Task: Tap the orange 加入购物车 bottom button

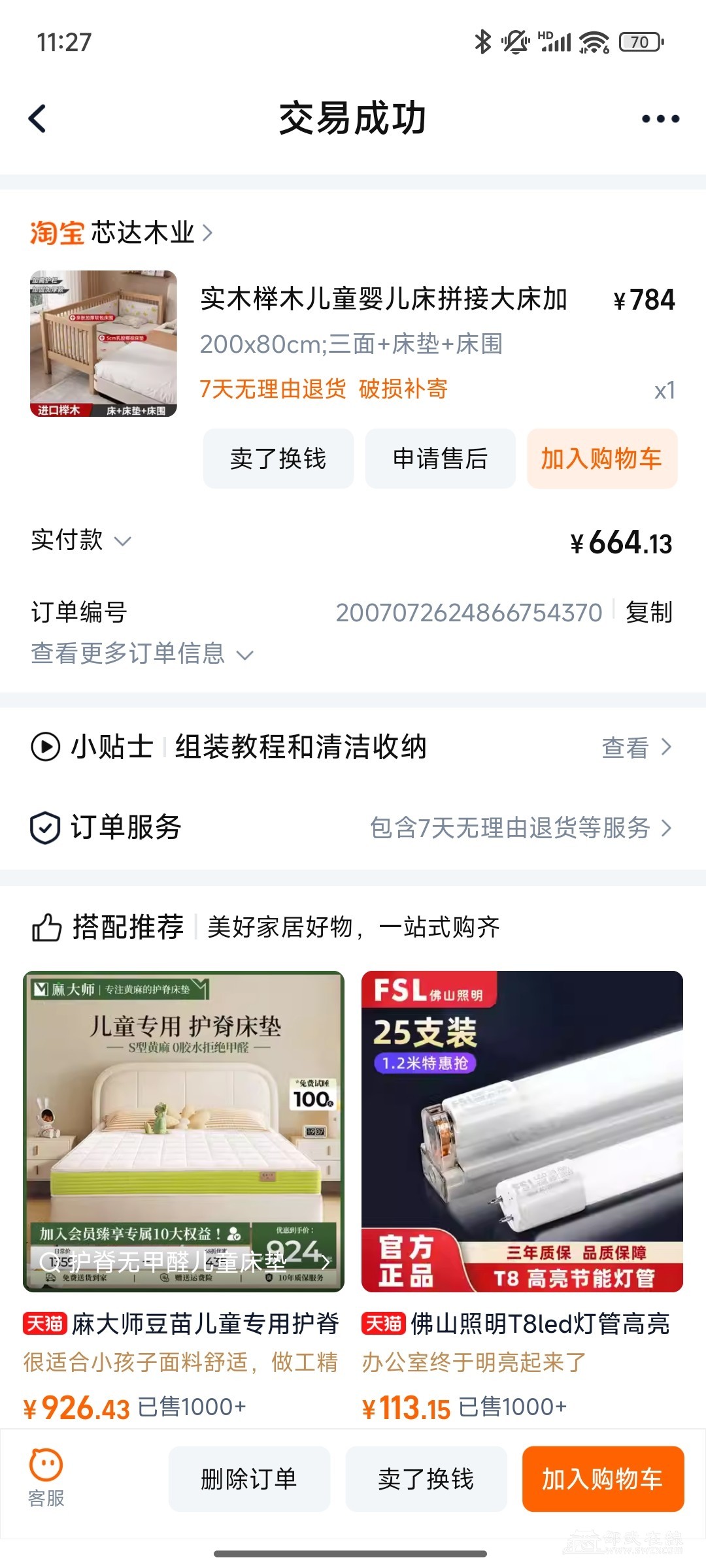Action: (x=602, y=1479)
